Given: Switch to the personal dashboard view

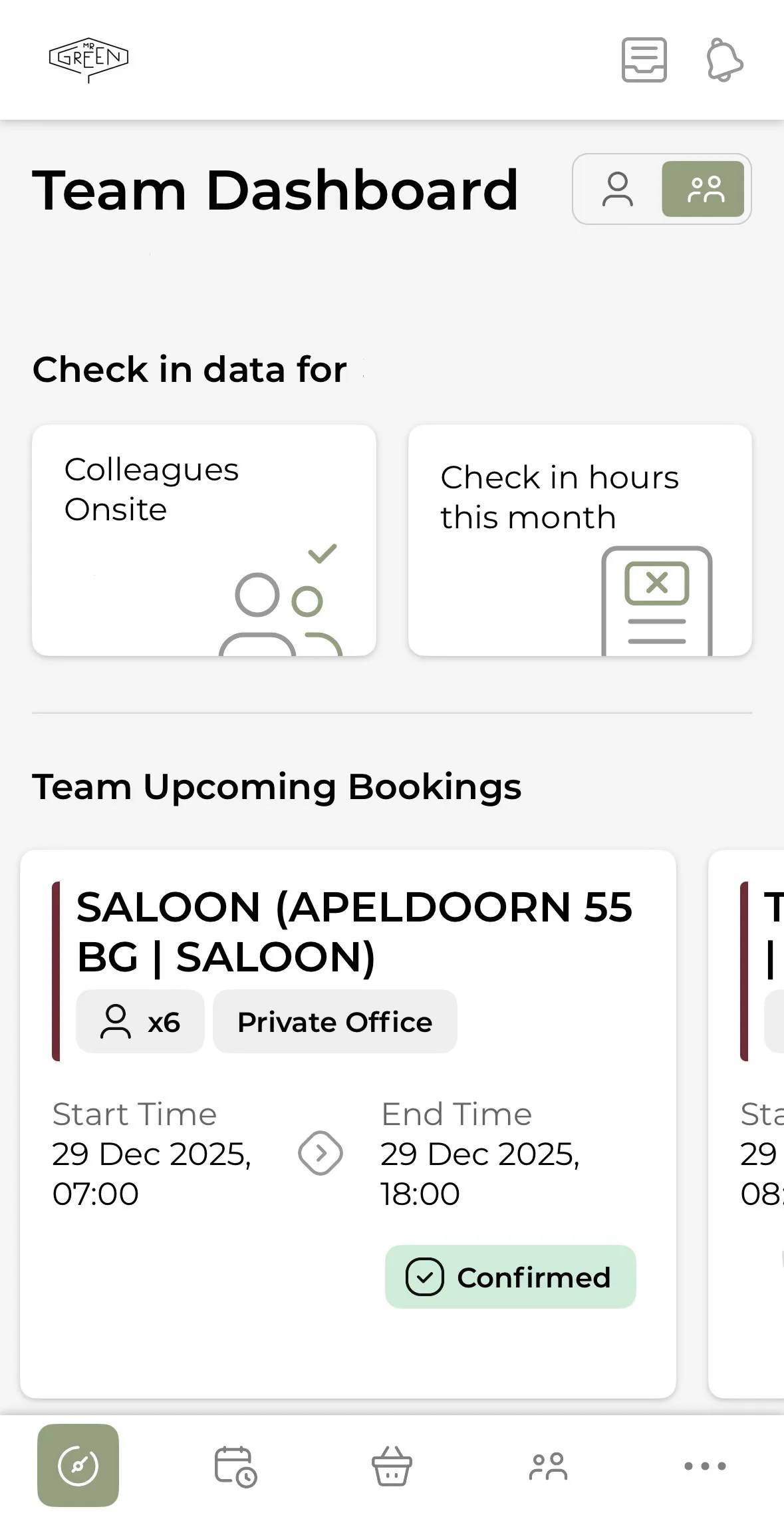Looking at the screenshot, I should [618, 190].
